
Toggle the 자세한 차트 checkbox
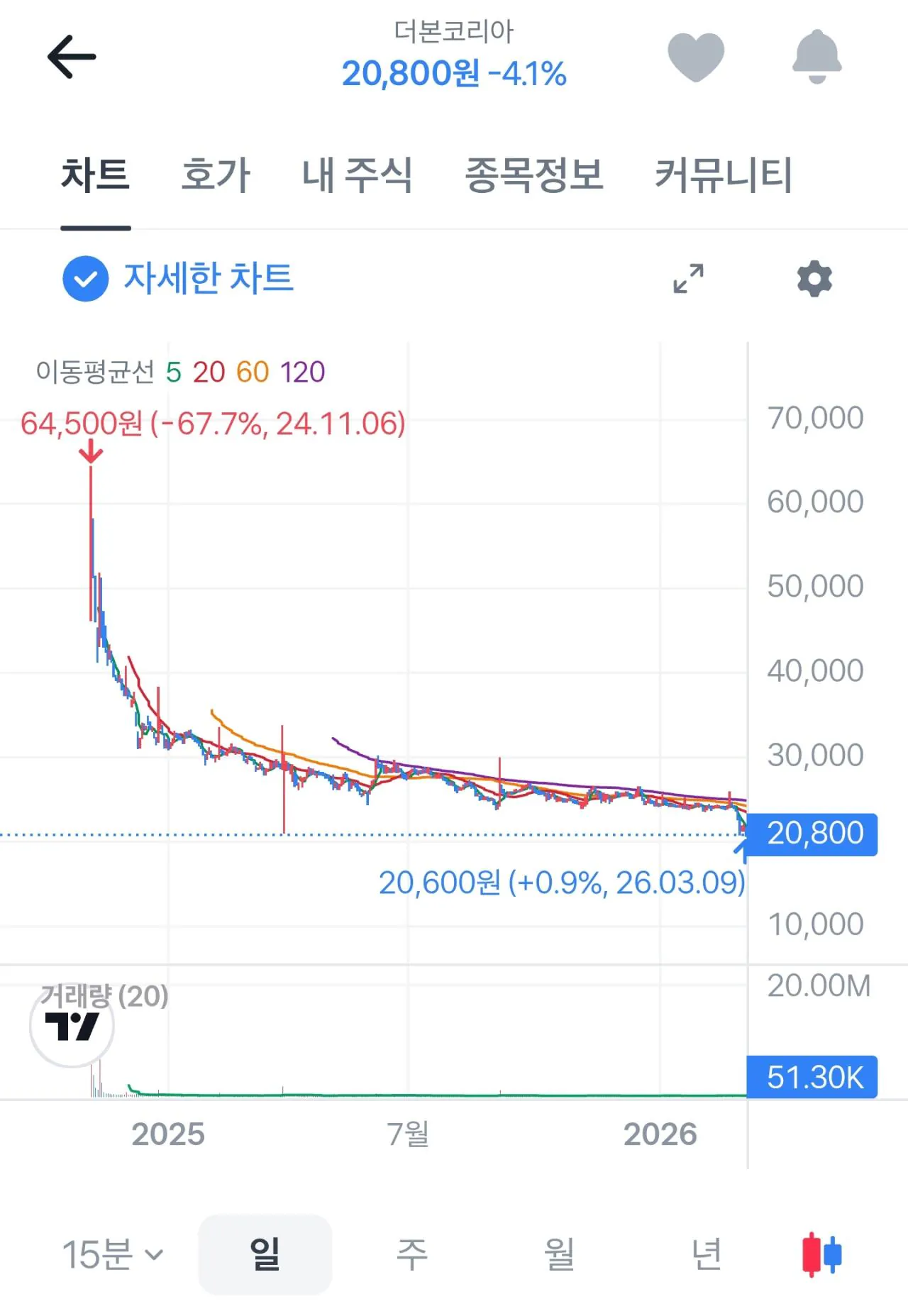[x=86, y=278]
